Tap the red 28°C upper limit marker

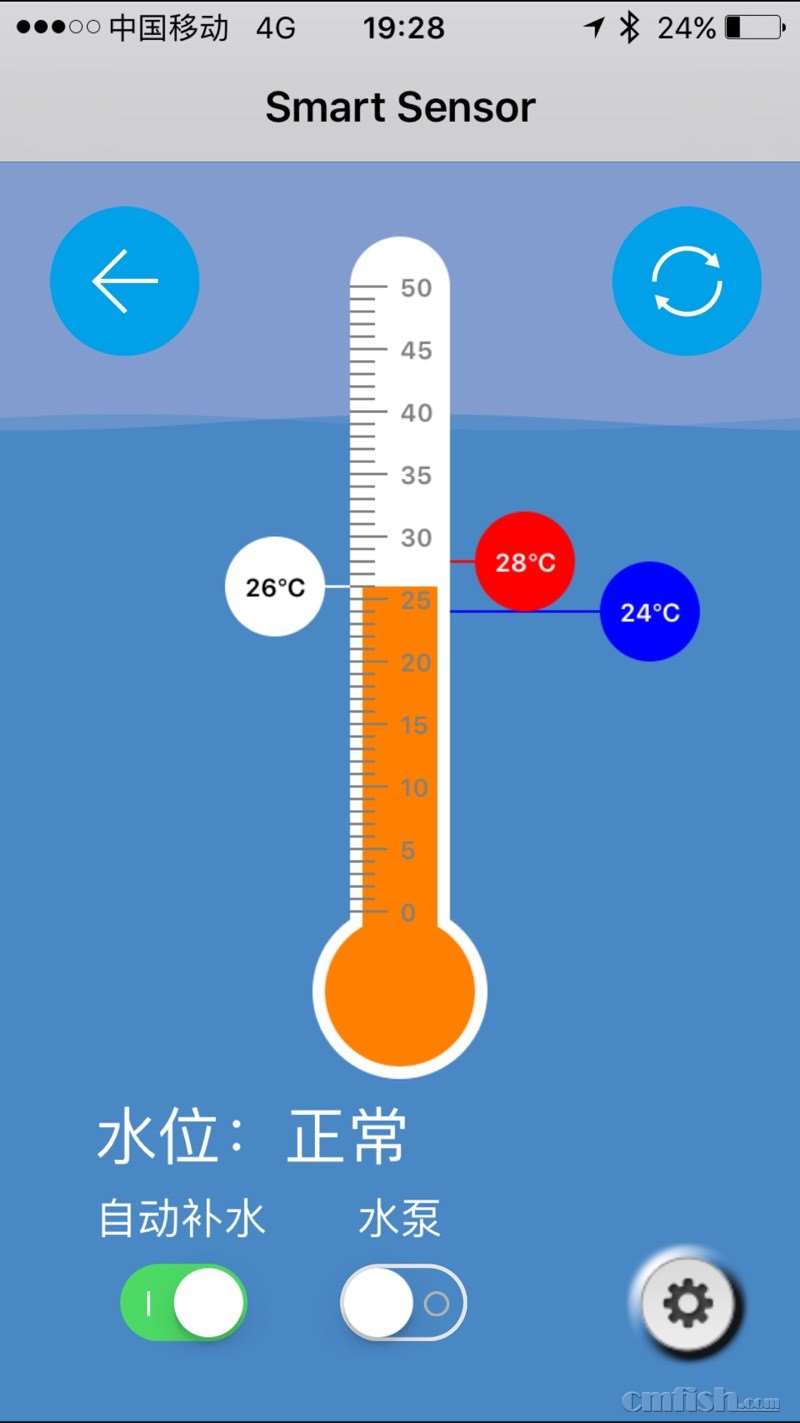pos(525,562)
